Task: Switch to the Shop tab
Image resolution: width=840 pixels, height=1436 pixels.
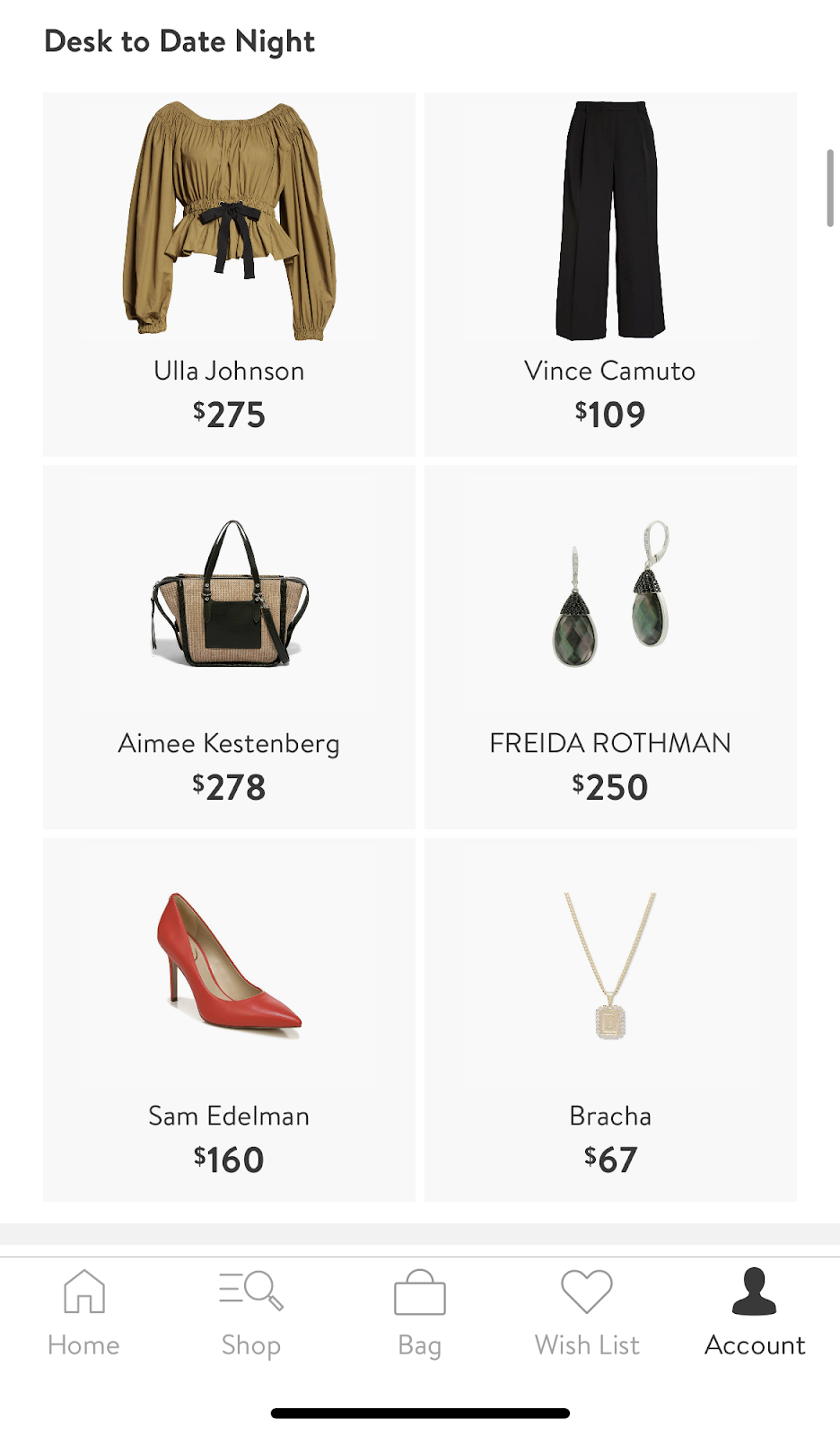Action: pyautogui.click(x=251, y=1312)
